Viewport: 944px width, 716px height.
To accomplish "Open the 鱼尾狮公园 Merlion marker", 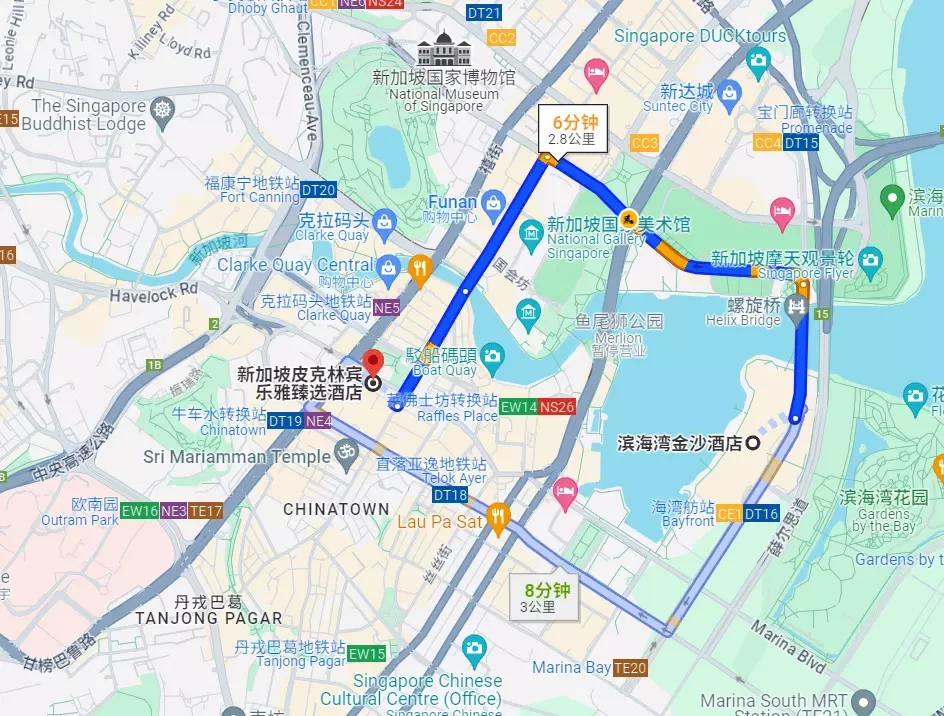I will tap(527, 317).
